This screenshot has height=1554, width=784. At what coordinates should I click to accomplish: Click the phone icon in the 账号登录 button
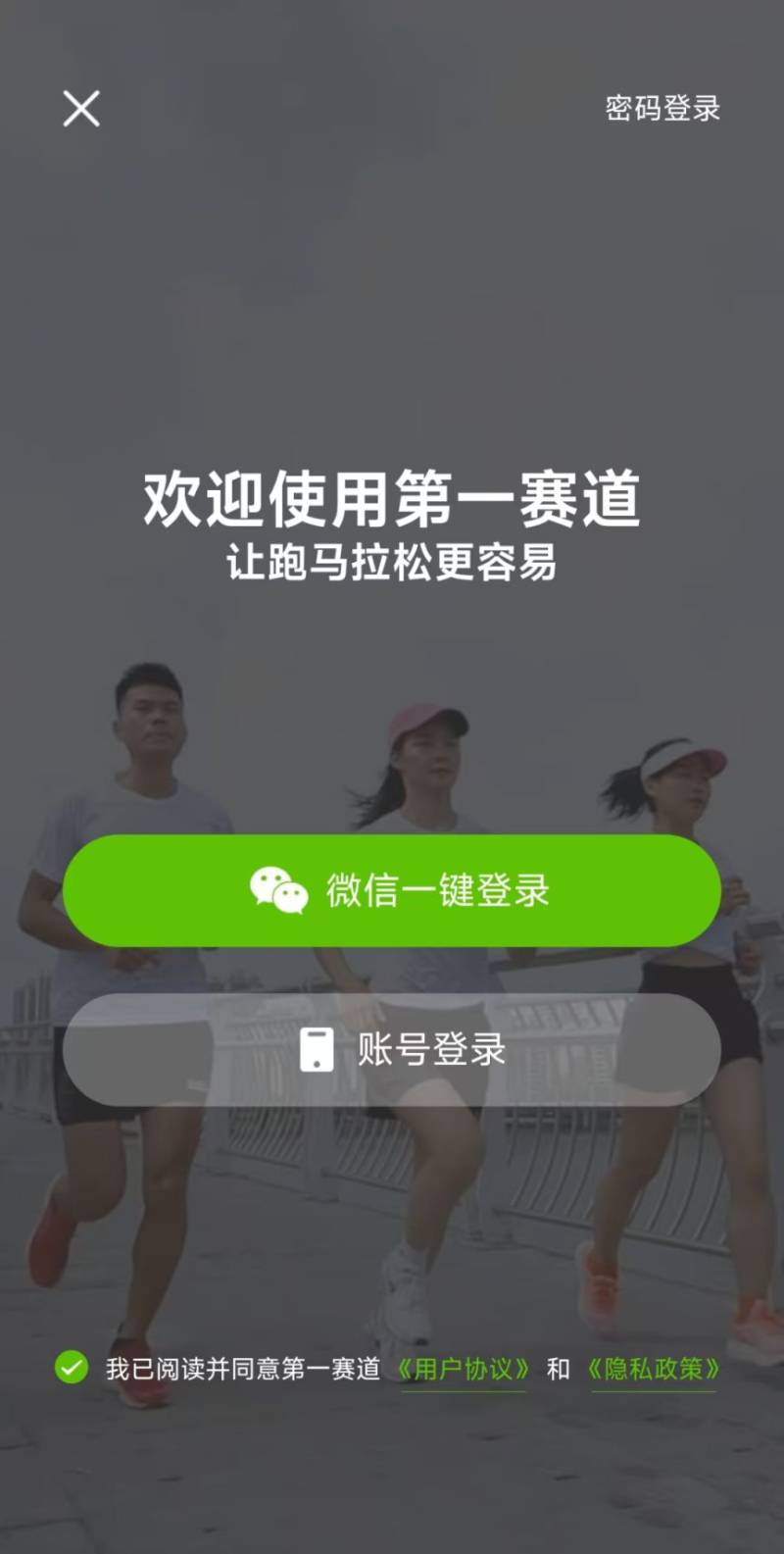click(316, 1049)
